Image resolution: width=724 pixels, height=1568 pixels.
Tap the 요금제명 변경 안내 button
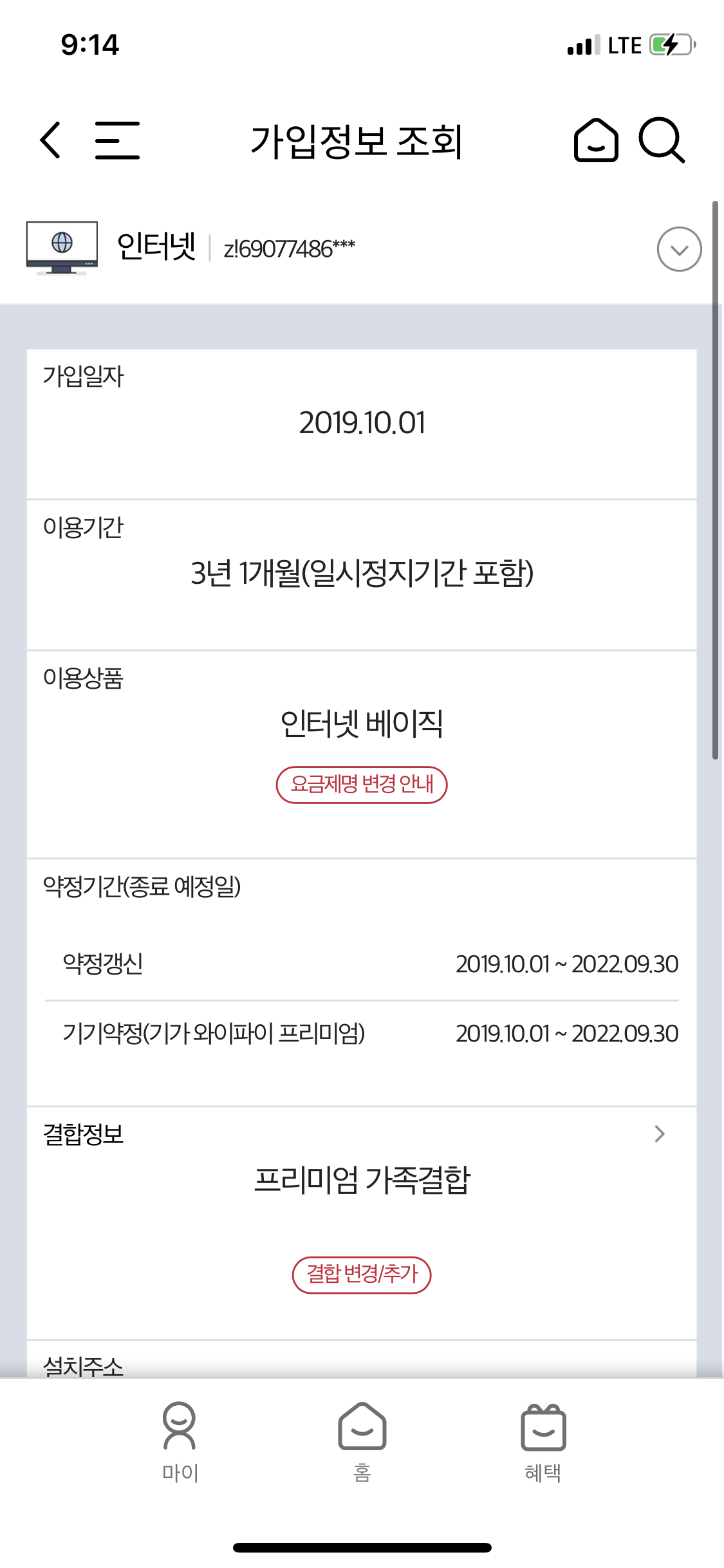362,785
